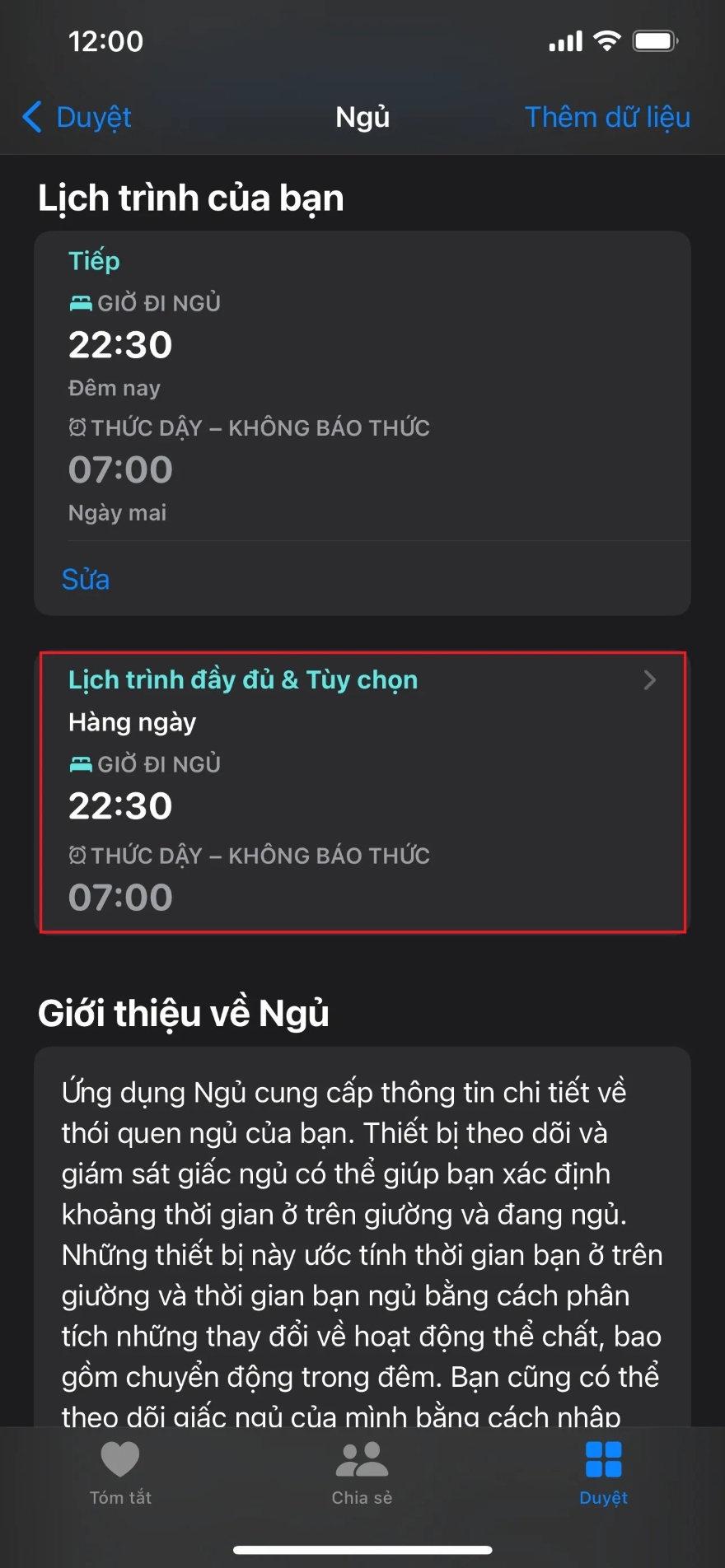This screenshot has width=725, height=1568.
Task: Tap the 07:00 wake time
Action: [x=120, y=469]
